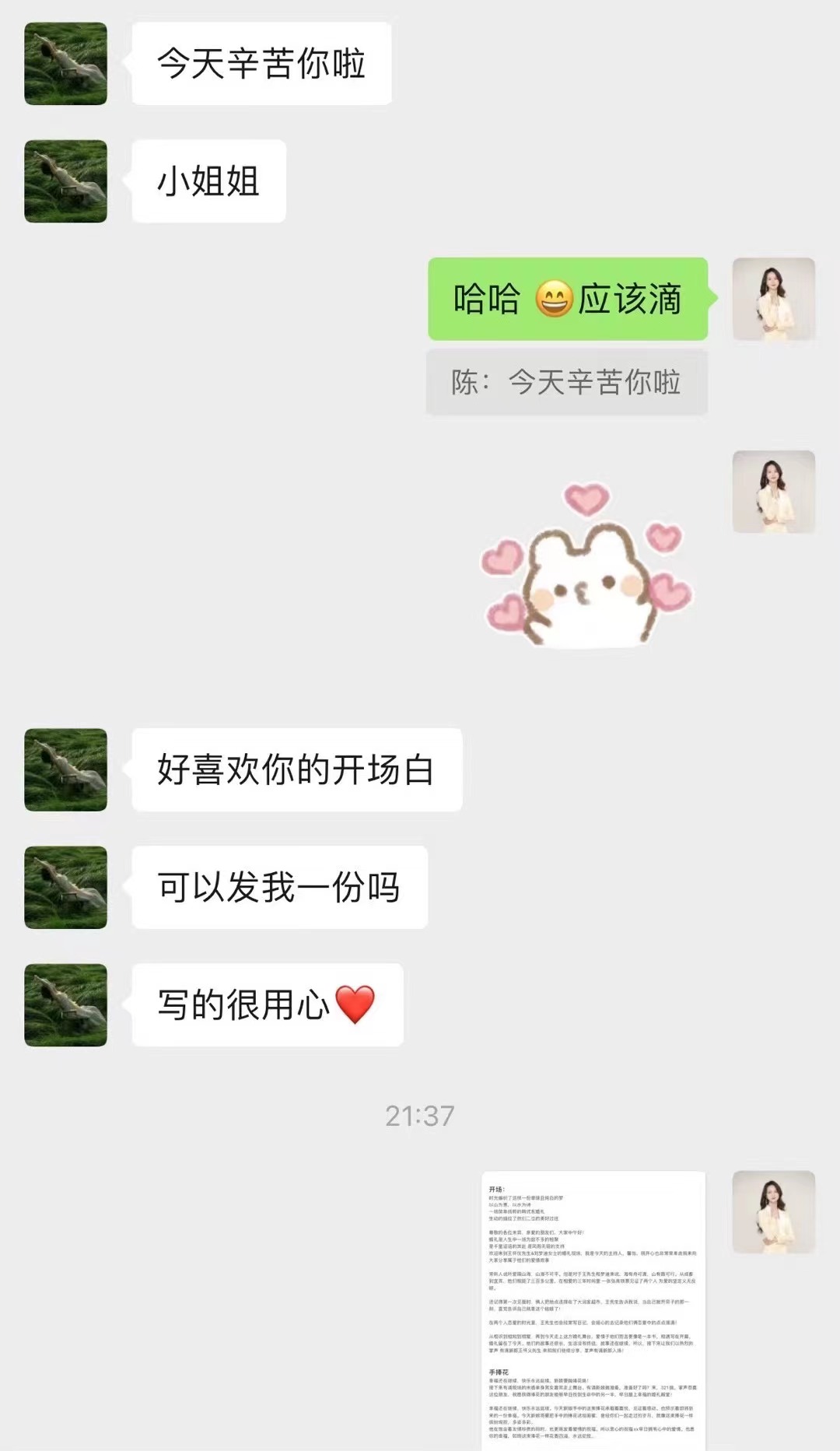View profile via avatar beside "写的很用心"
Viewport: 840px width, 1451px height.
[x=66, y=1004]
